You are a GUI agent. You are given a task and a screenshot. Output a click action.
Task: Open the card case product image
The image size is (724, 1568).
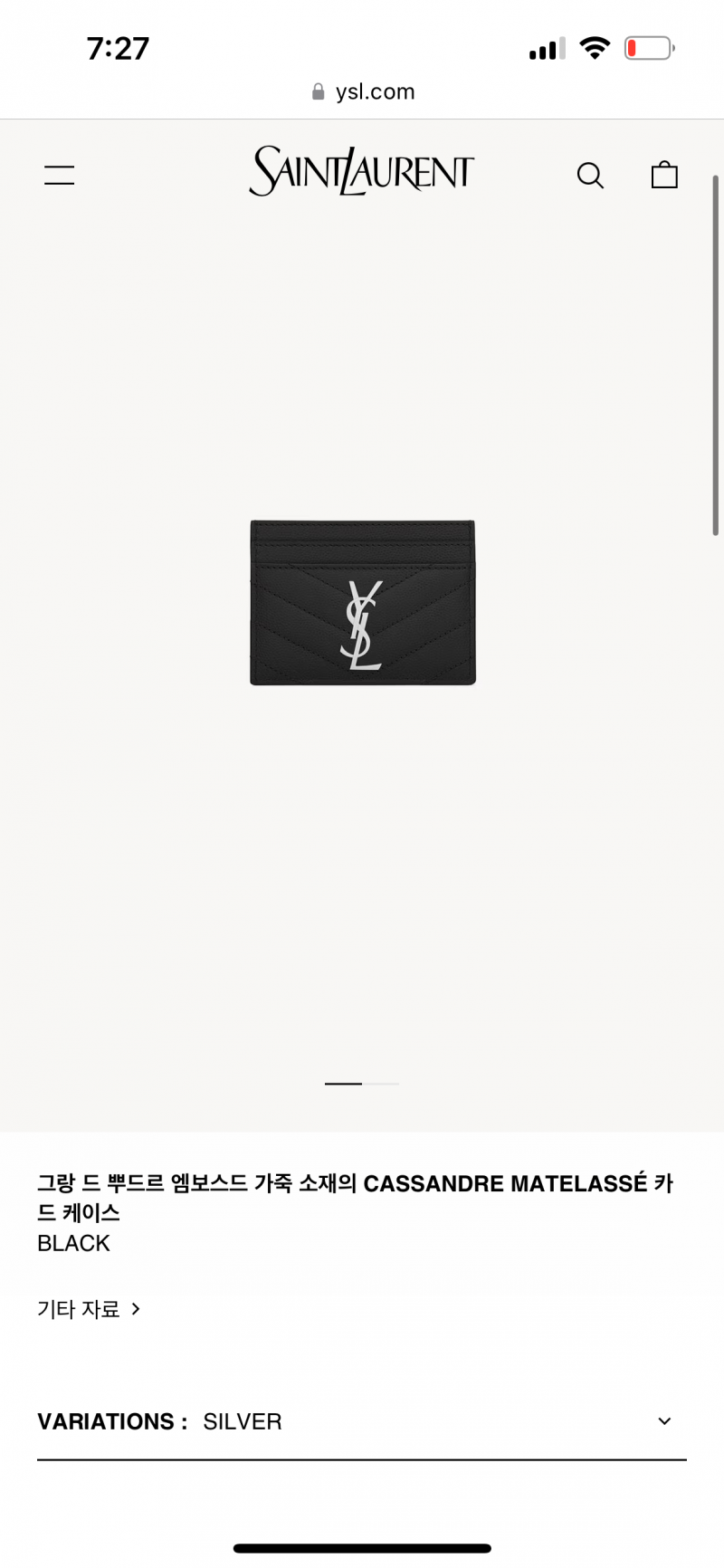(x=362, y=602)
